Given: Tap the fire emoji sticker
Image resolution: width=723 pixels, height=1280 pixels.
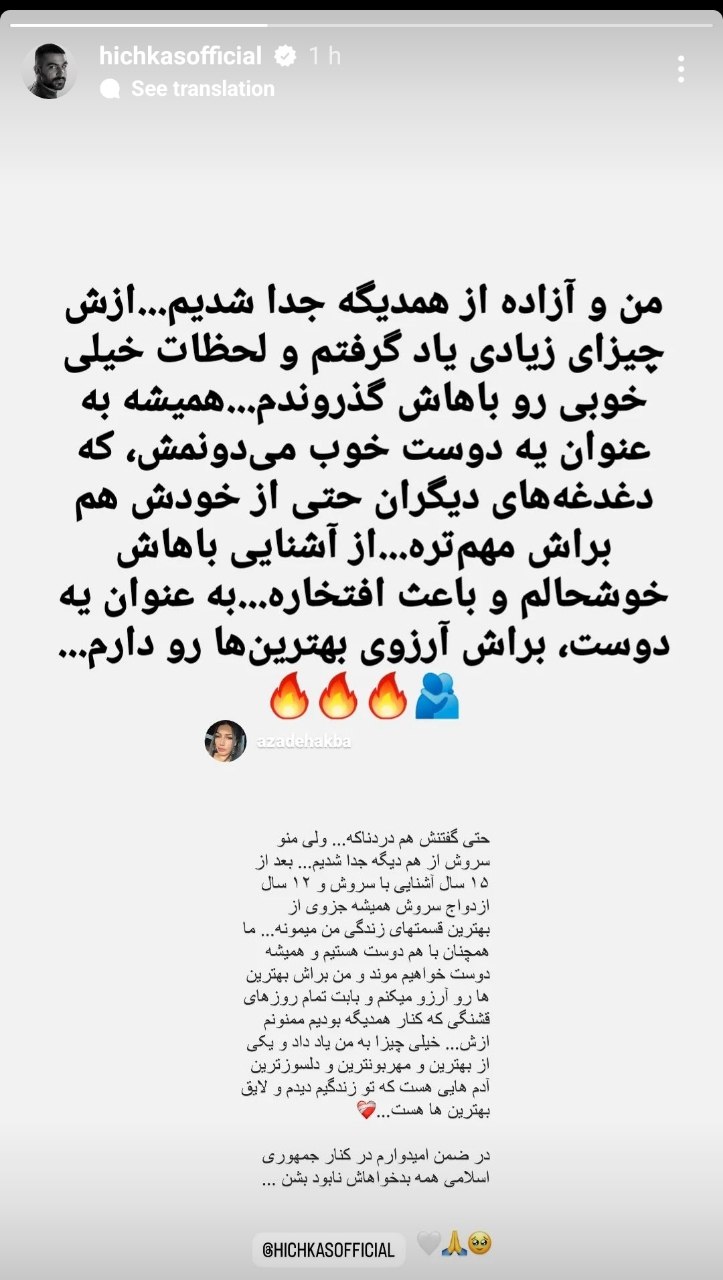Looking at the screenshot, I should tap(287, 694).
